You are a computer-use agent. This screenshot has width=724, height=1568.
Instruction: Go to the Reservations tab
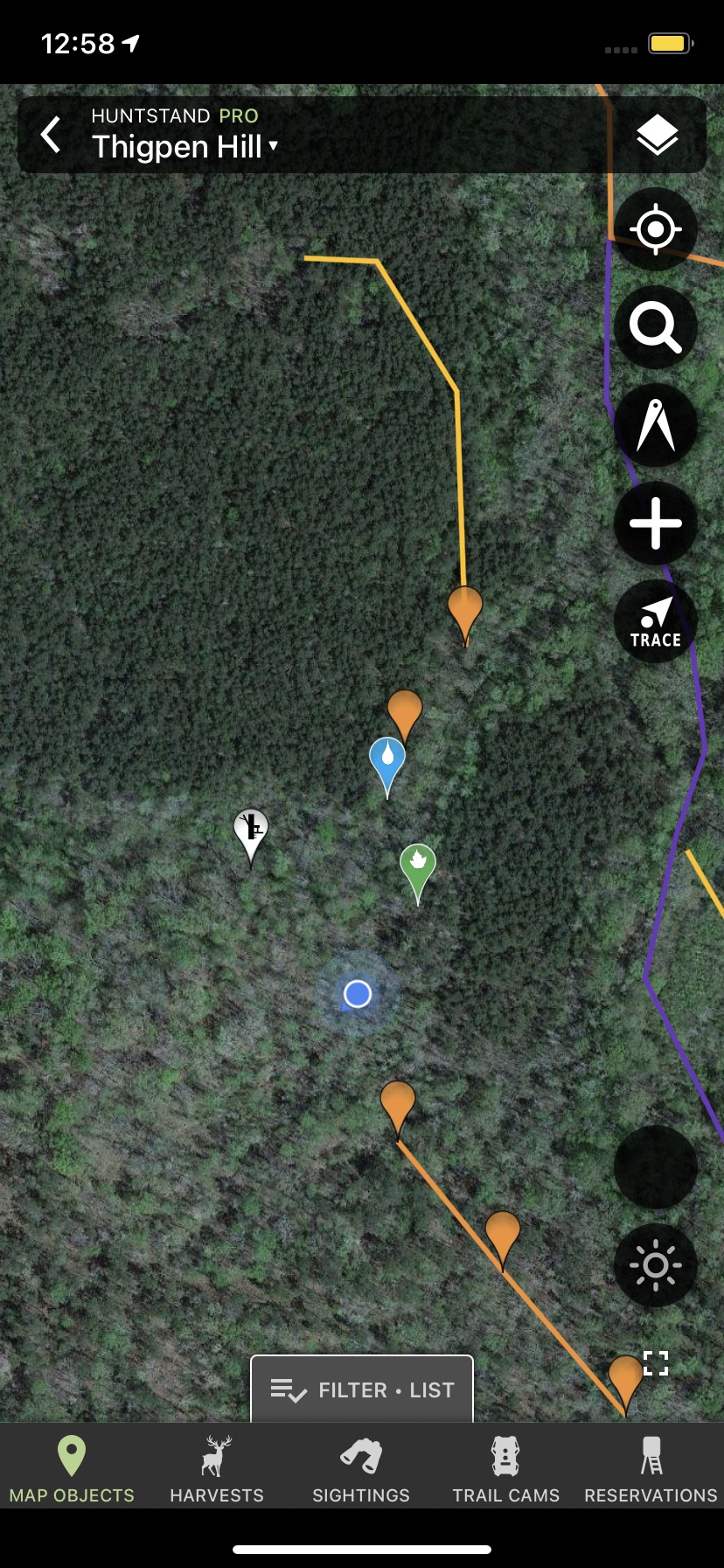(651, 1469)
